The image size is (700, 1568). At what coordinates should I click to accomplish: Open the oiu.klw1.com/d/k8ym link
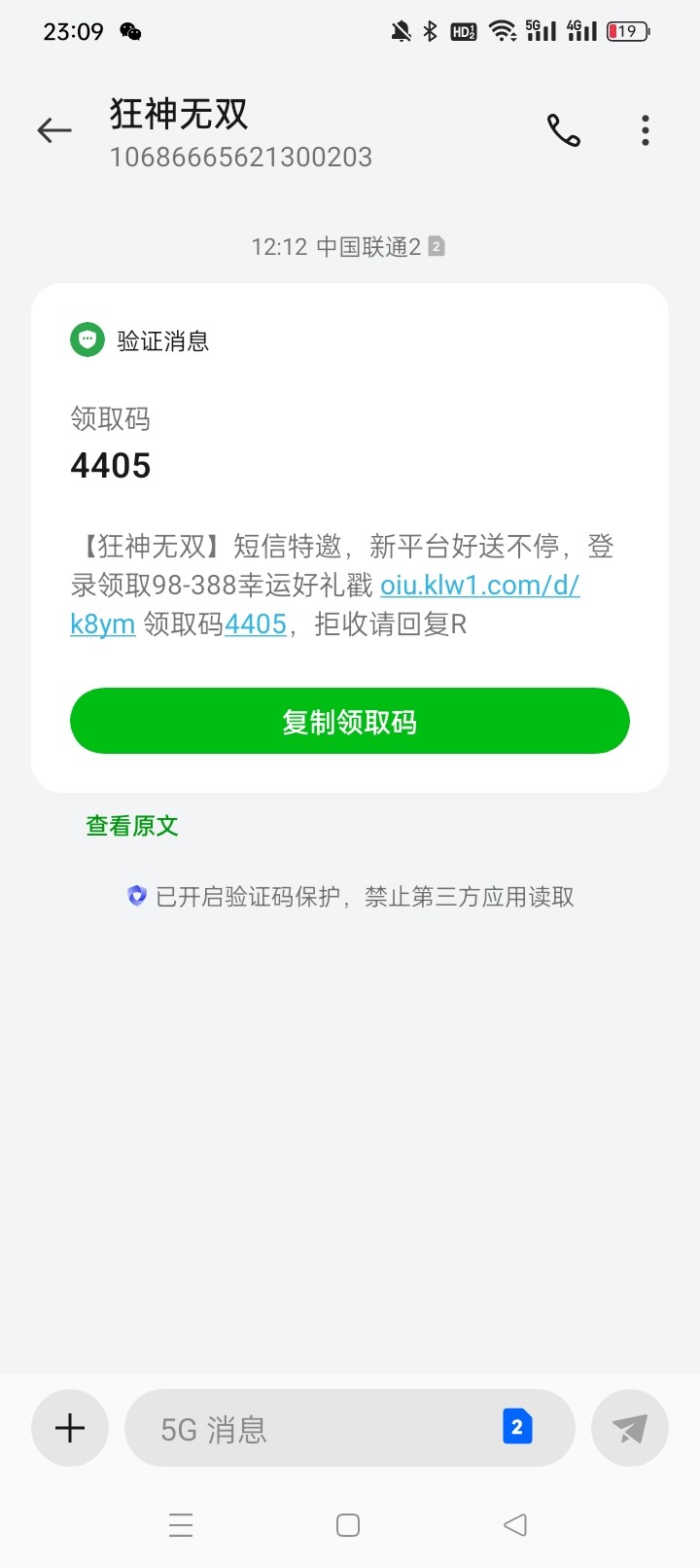click(480, 585)
